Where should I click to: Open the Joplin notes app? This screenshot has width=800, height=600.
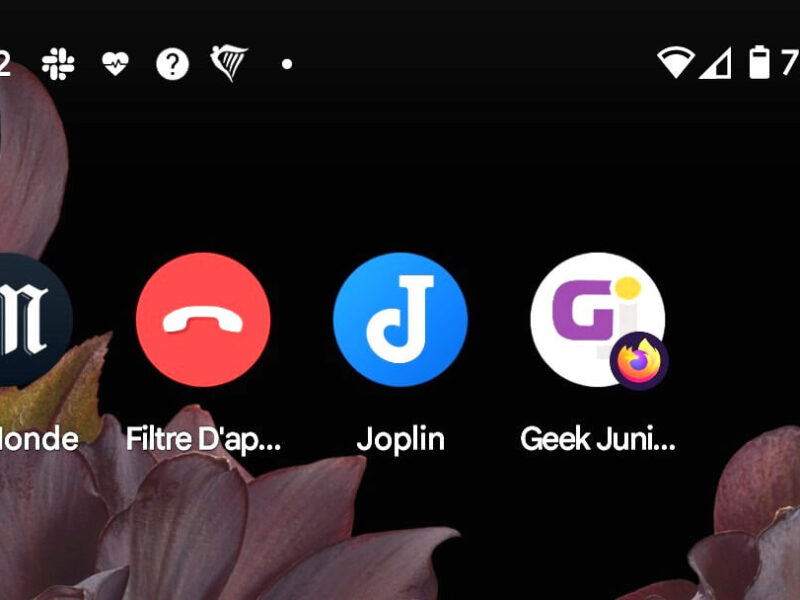click(x=400, y=320)
